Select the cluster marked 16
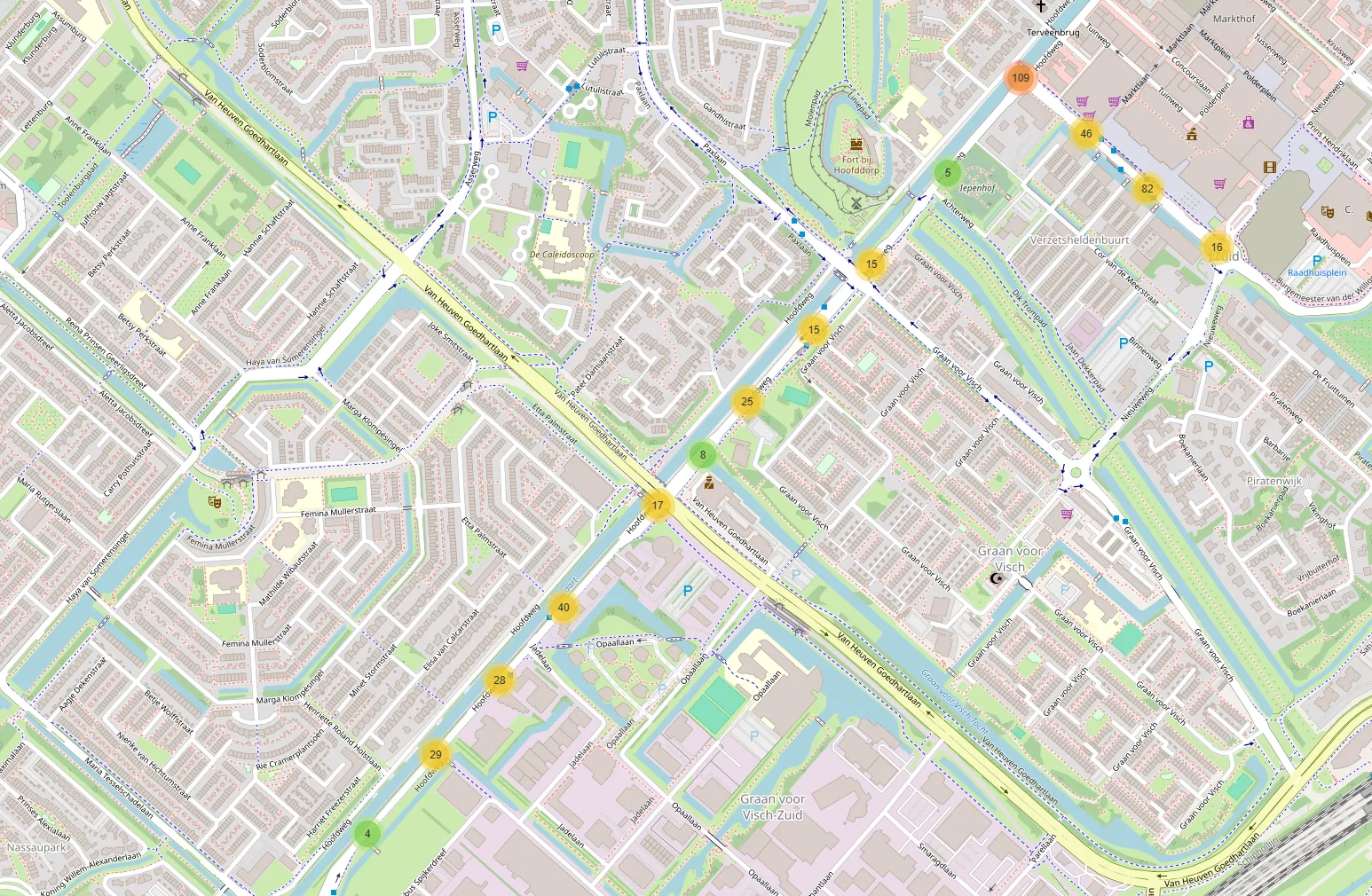Viewport: 1372px width, 896px height. click(x=1217, y=248)
